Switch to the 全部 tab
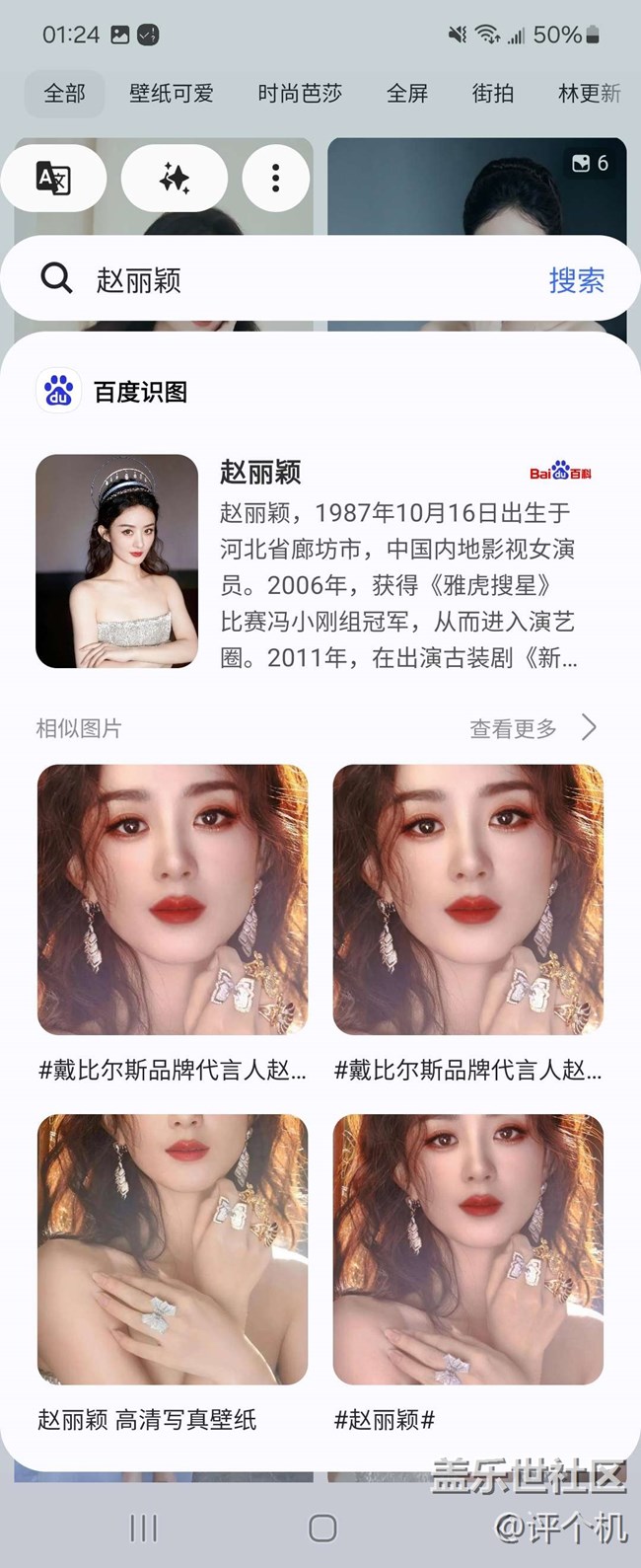 [65, 94]
